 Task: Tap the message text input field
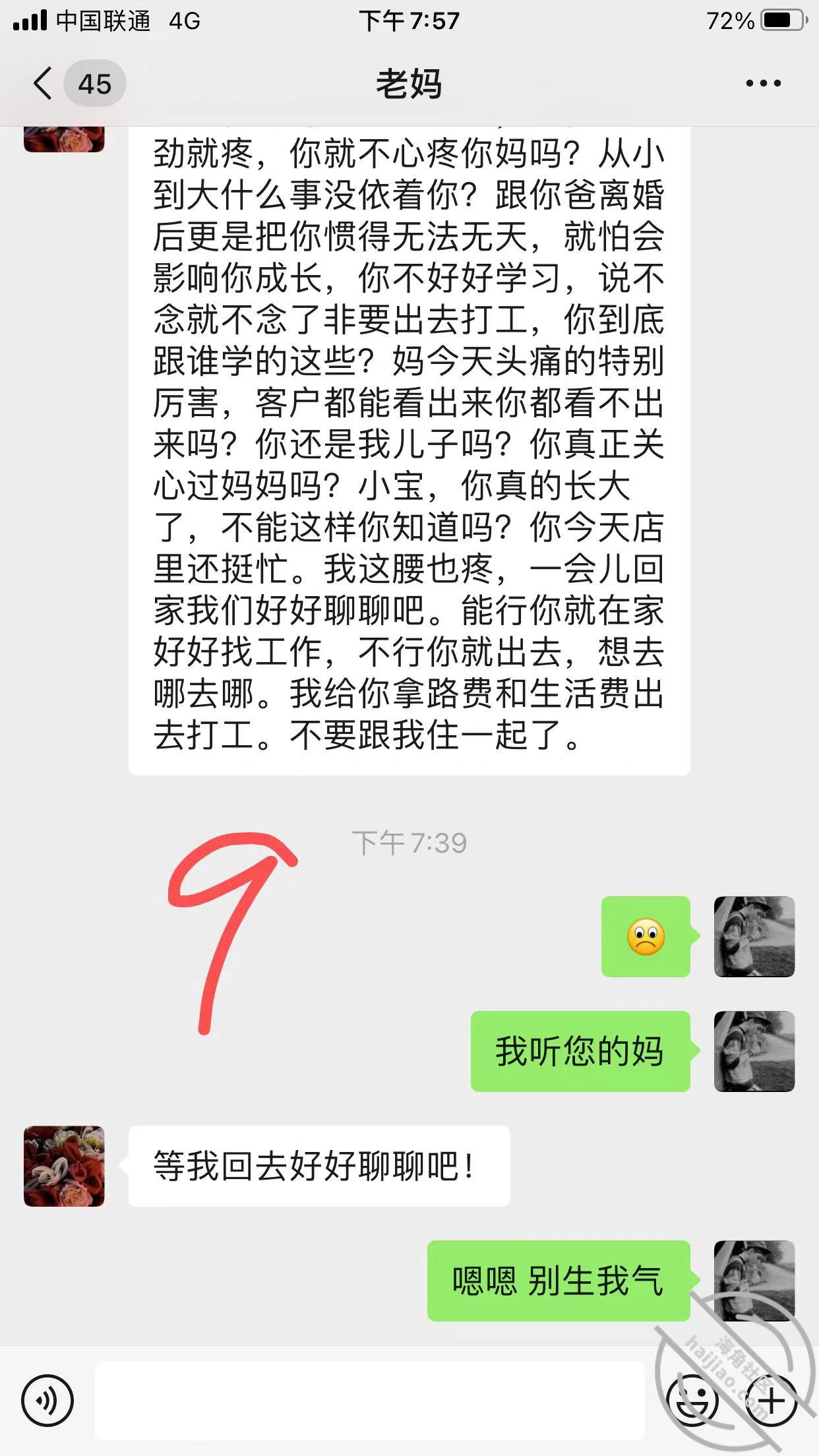[369, 1400]
